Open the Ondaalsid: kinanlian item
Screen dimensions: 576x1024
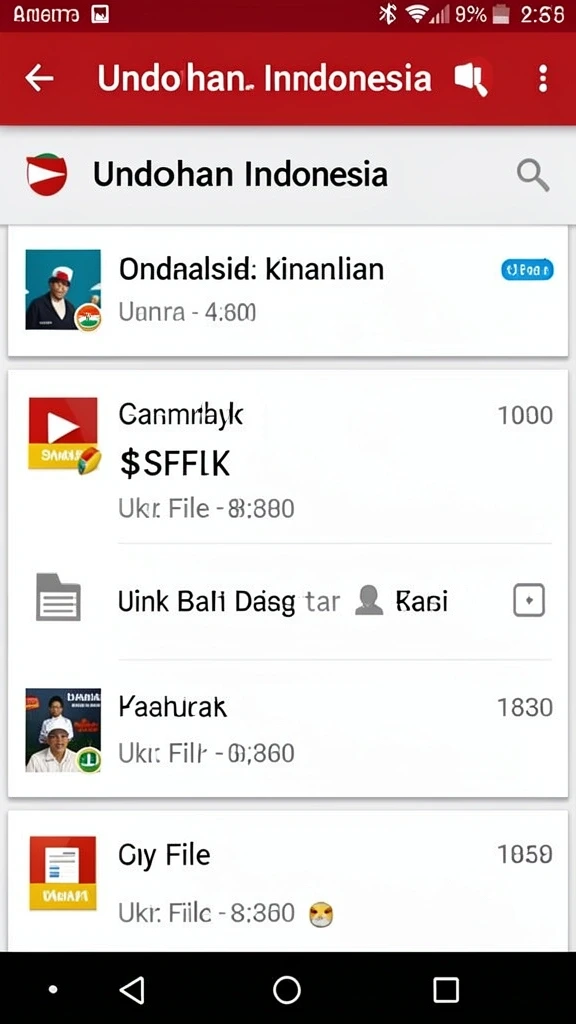coord(287,291)
